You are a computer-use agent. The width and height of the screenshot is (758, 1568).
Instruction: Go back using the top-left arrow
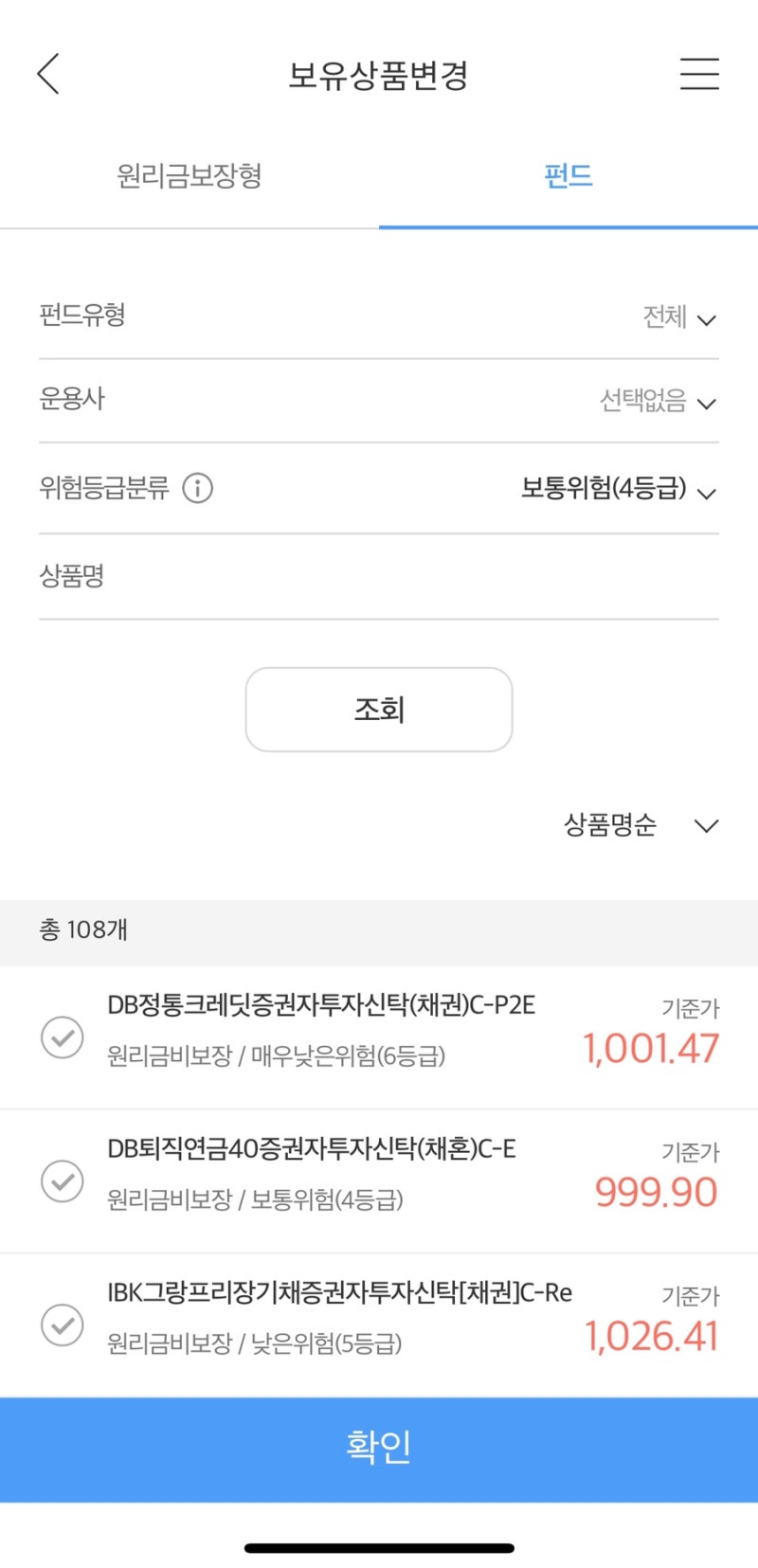point(48,74)
